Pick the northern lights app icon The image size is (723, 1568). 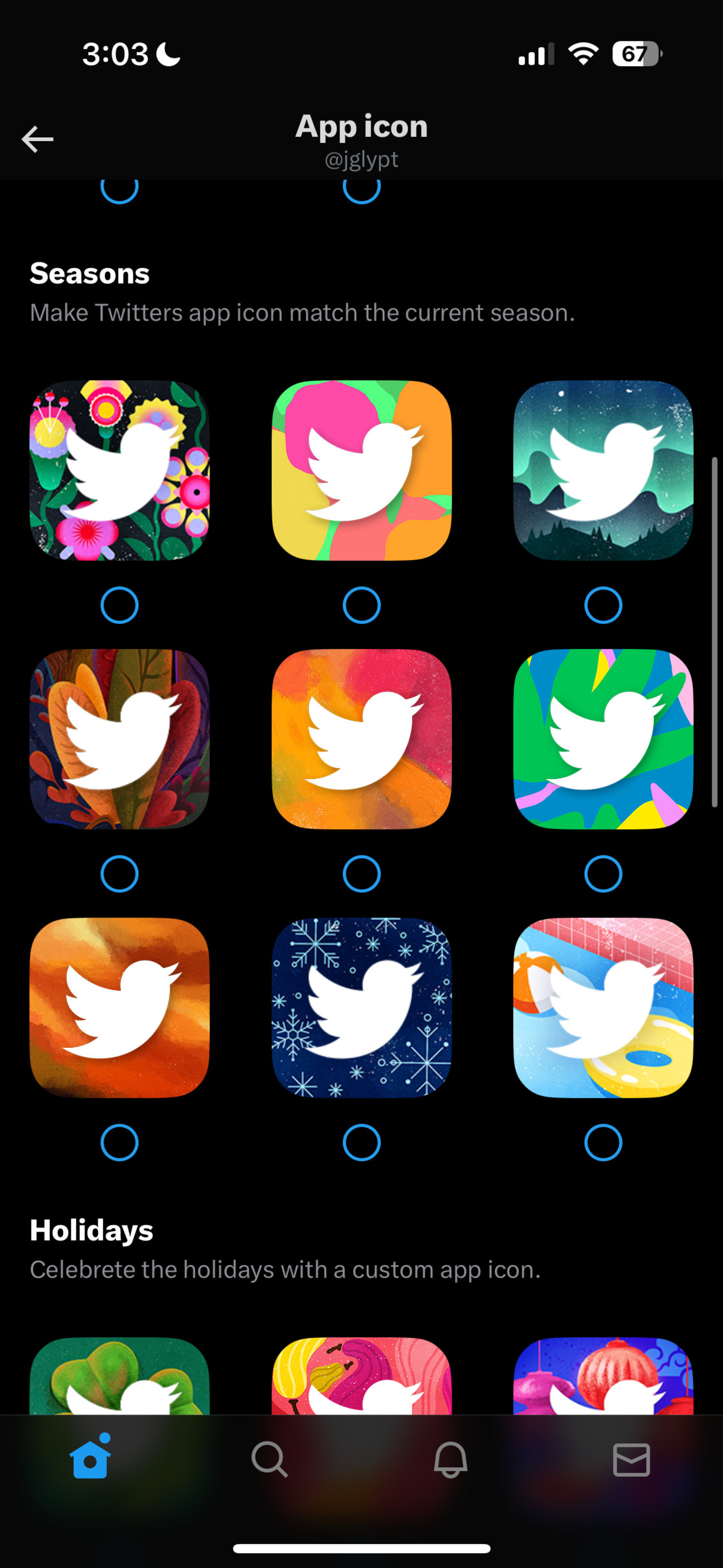(x=603, y=471)
